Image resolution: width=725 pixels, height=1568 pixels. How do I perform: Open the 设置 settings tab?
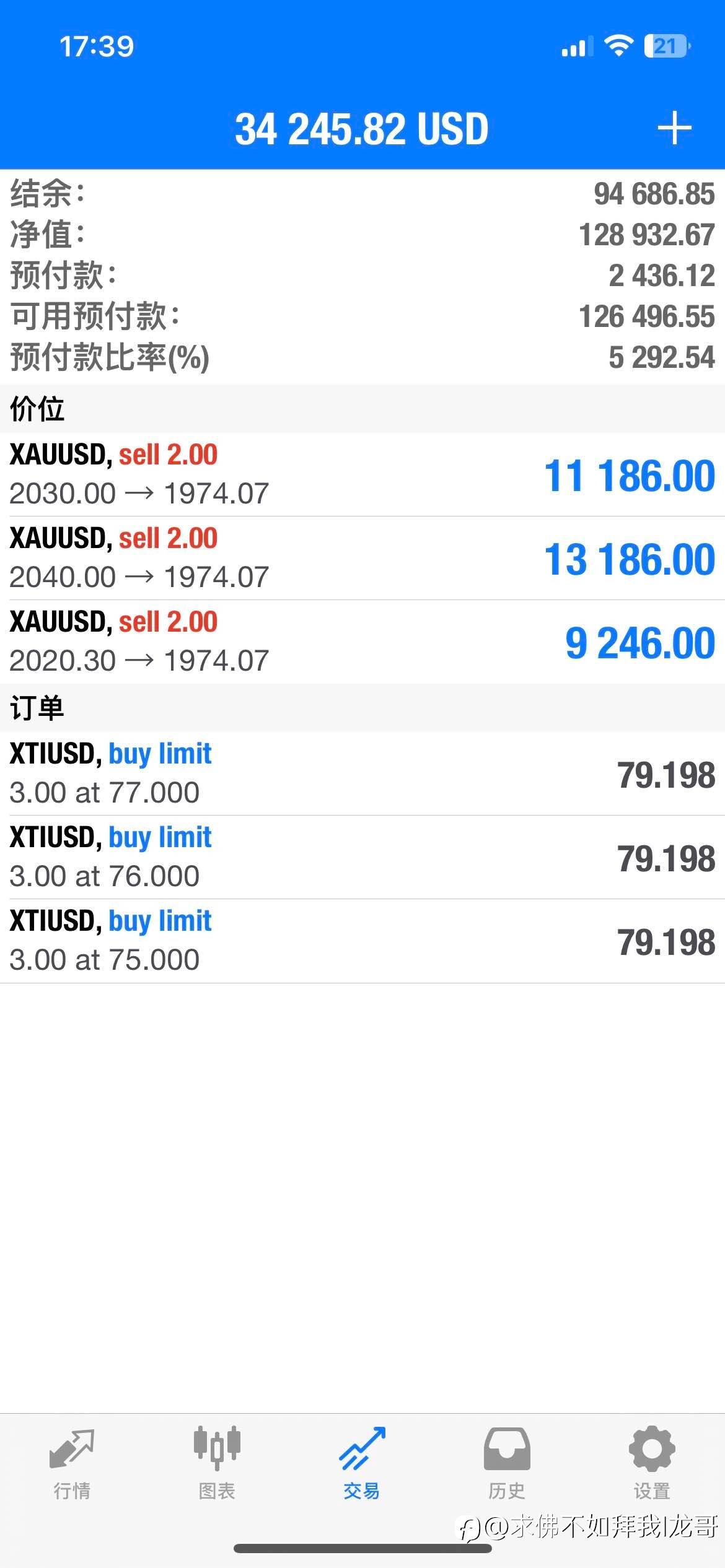tap(652, 1464)
